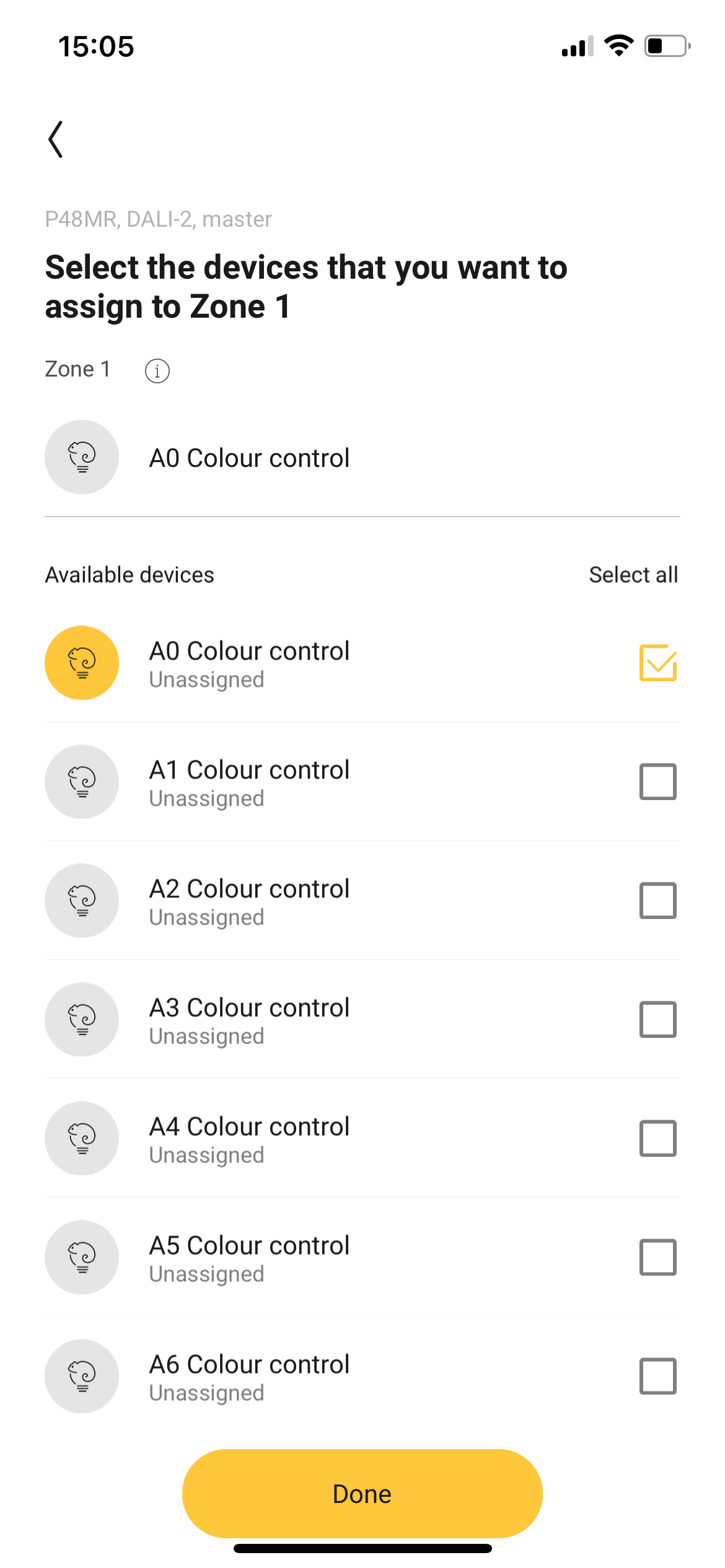Tap the A4 Colour control device icon
Viewport: 725px width, 1568px height.
[x=81, y=1139]
